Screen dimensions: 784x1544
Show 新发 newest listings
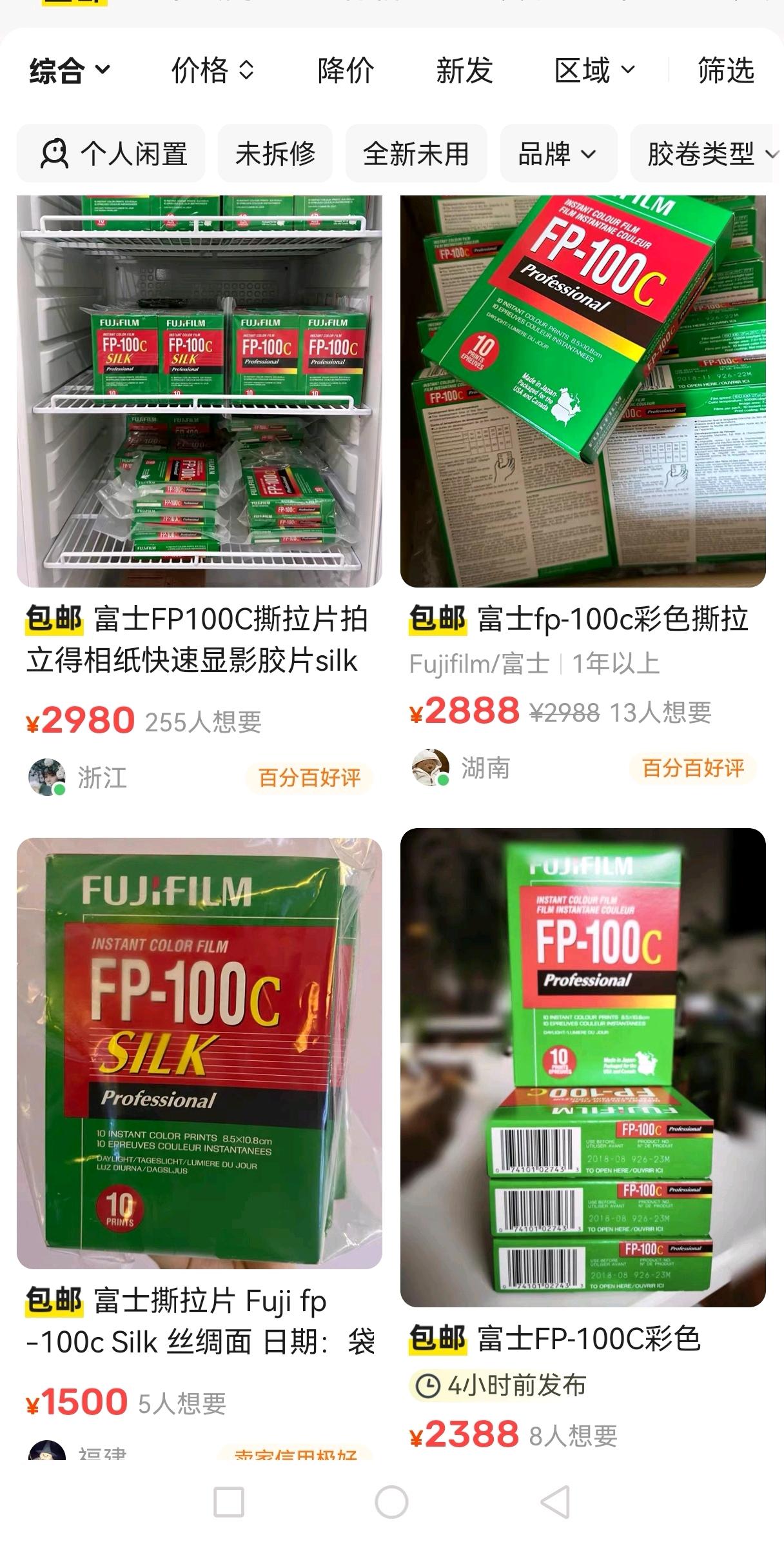[464, 70]
